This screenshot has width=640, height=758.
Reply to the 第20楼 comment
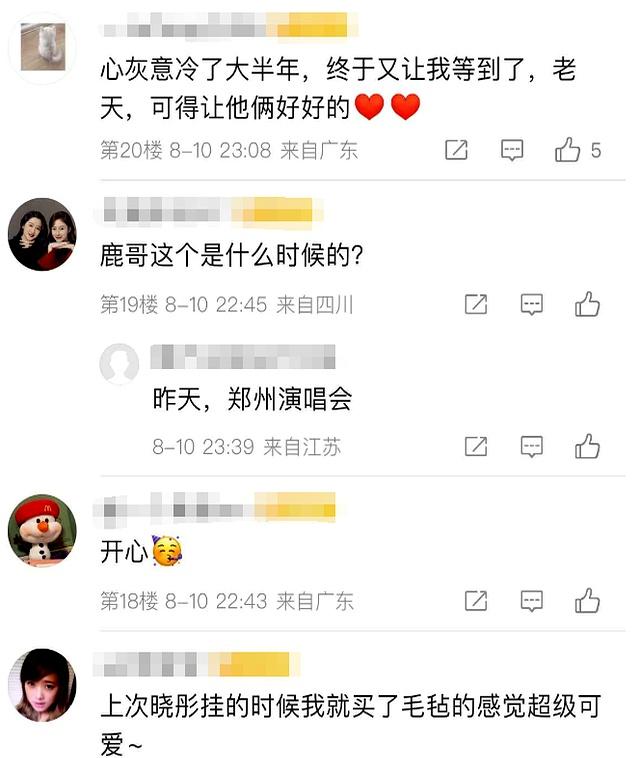coord(512,151)
